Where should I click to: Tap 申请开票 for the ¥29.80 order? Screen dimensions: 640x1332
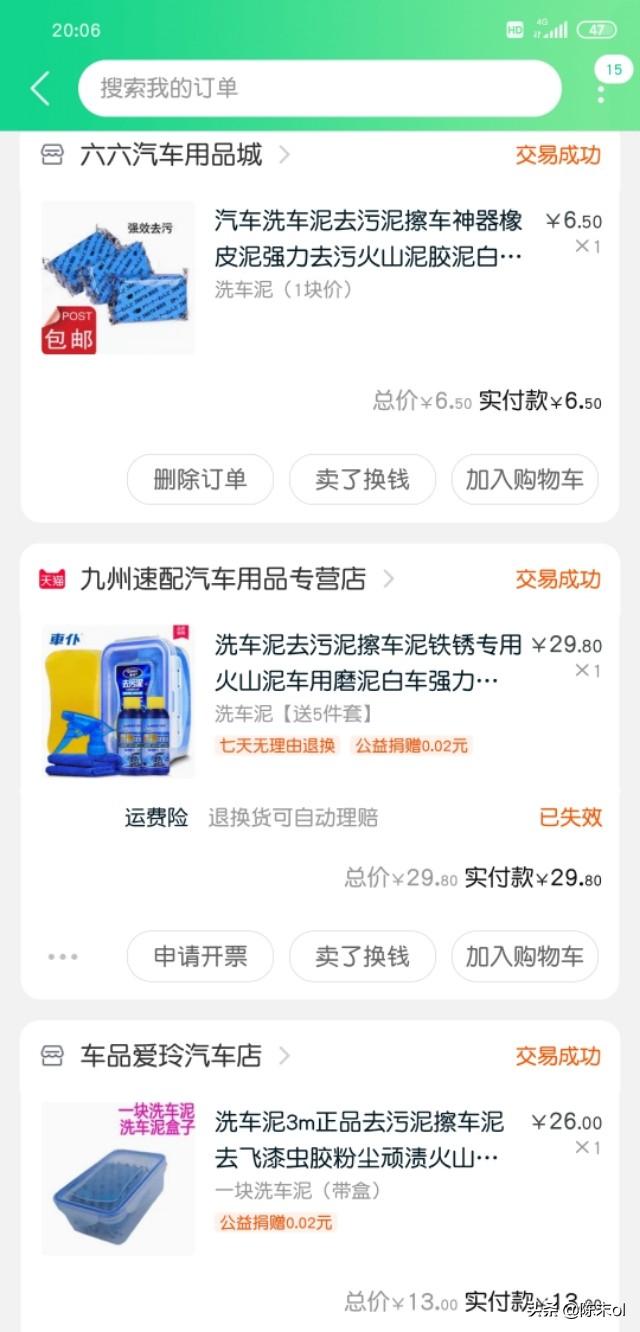coord(200,956)
